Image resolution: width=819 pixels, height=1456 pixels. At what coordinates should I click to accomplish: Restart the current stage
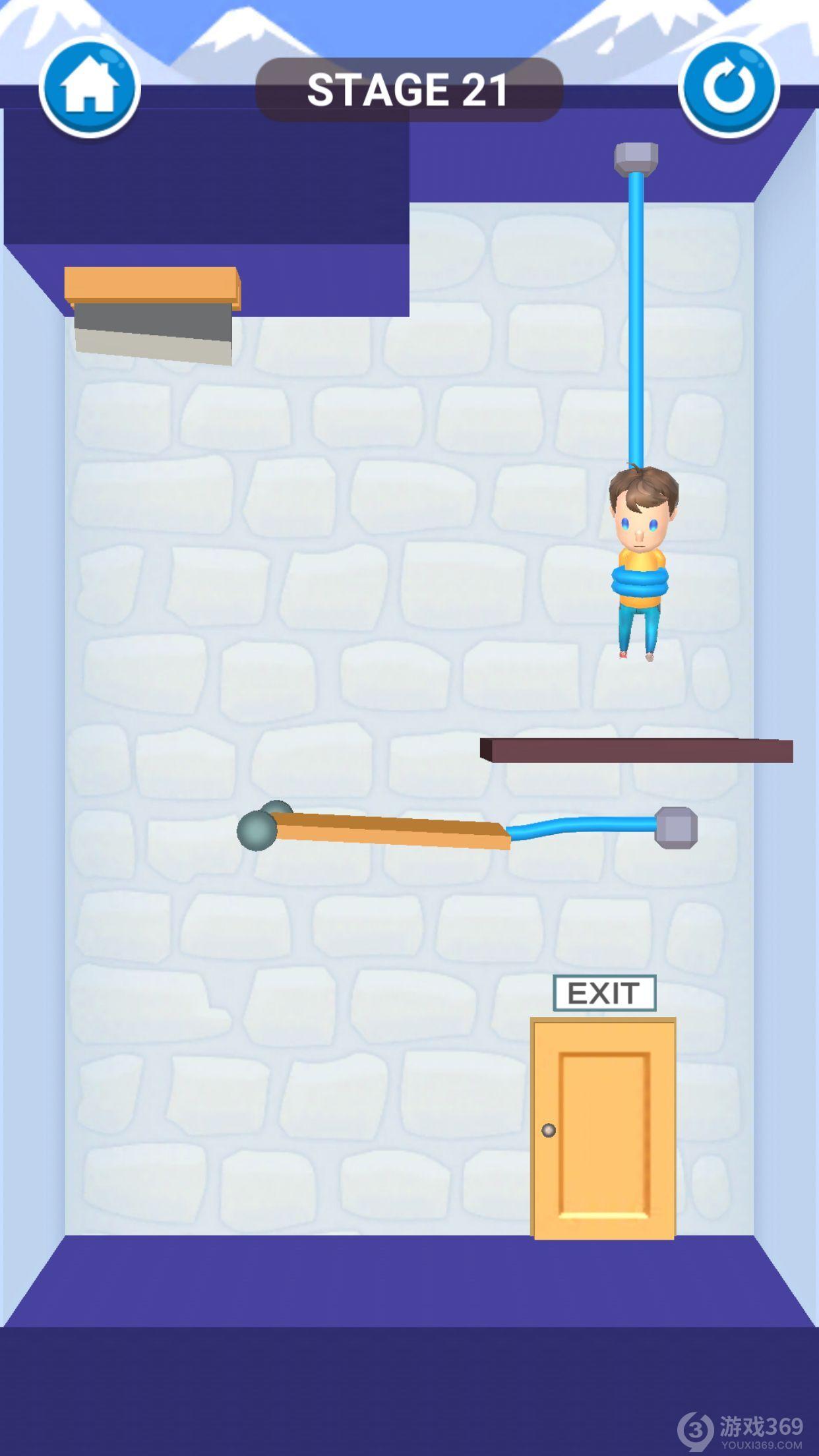point(729,88)
